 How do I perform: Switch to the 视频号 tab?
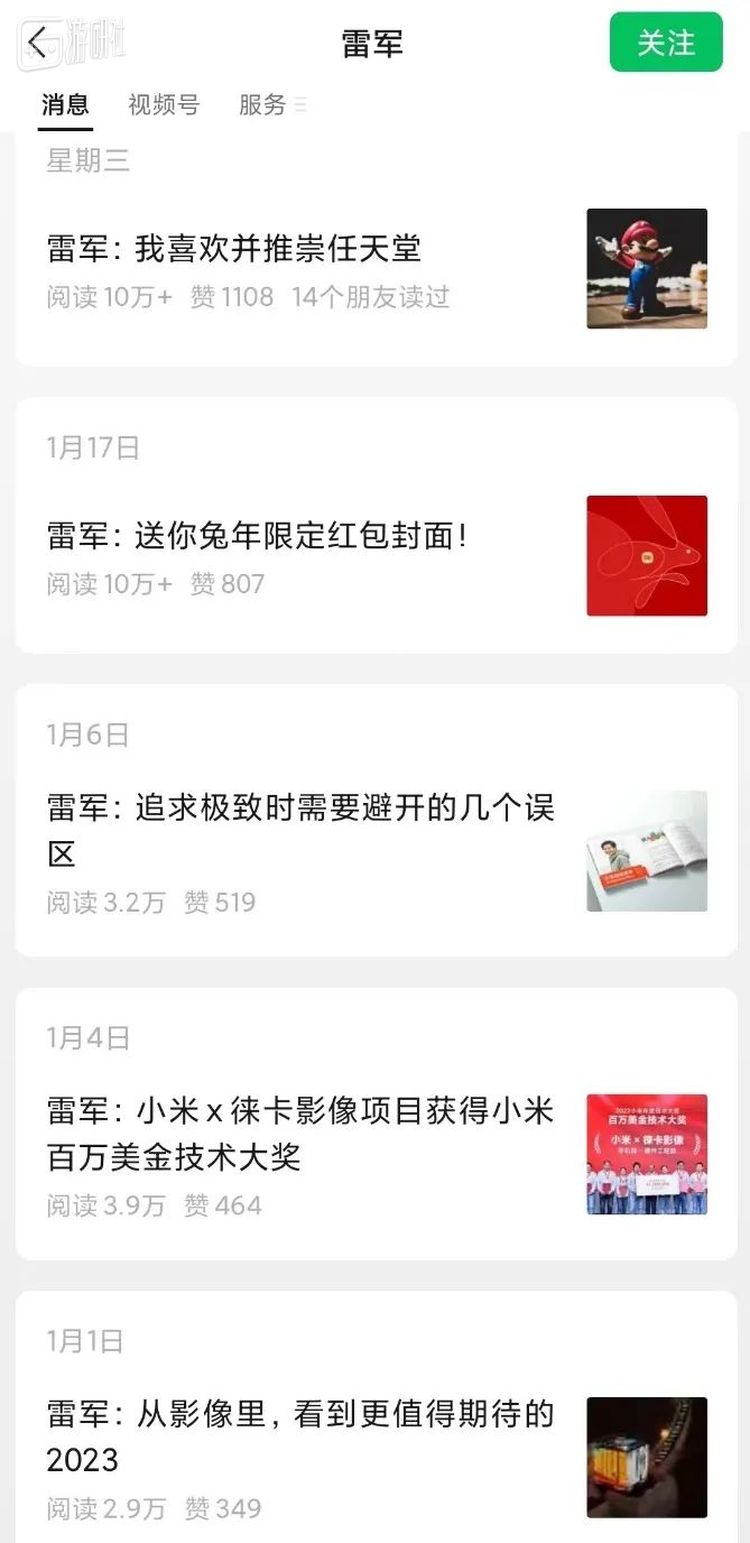point(163,105)
